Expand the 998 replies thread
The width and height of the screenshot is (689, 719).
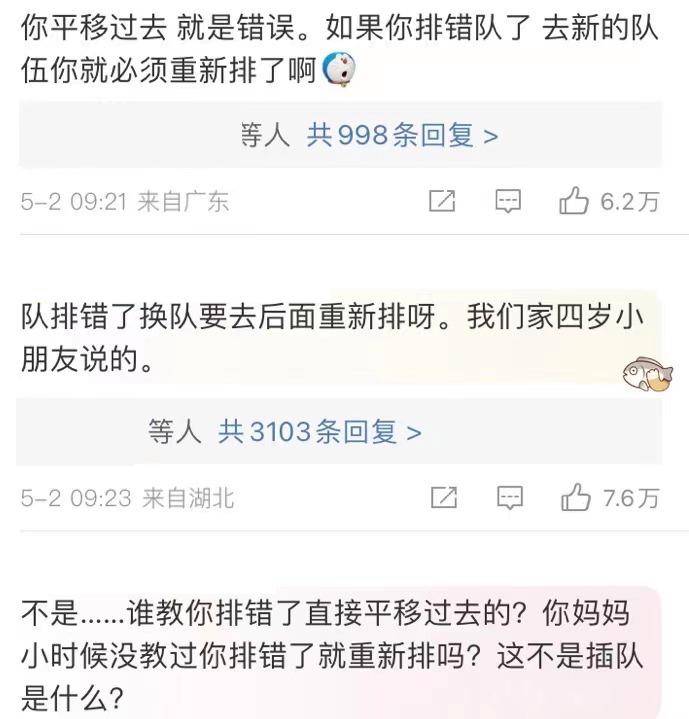click(369, 136)
